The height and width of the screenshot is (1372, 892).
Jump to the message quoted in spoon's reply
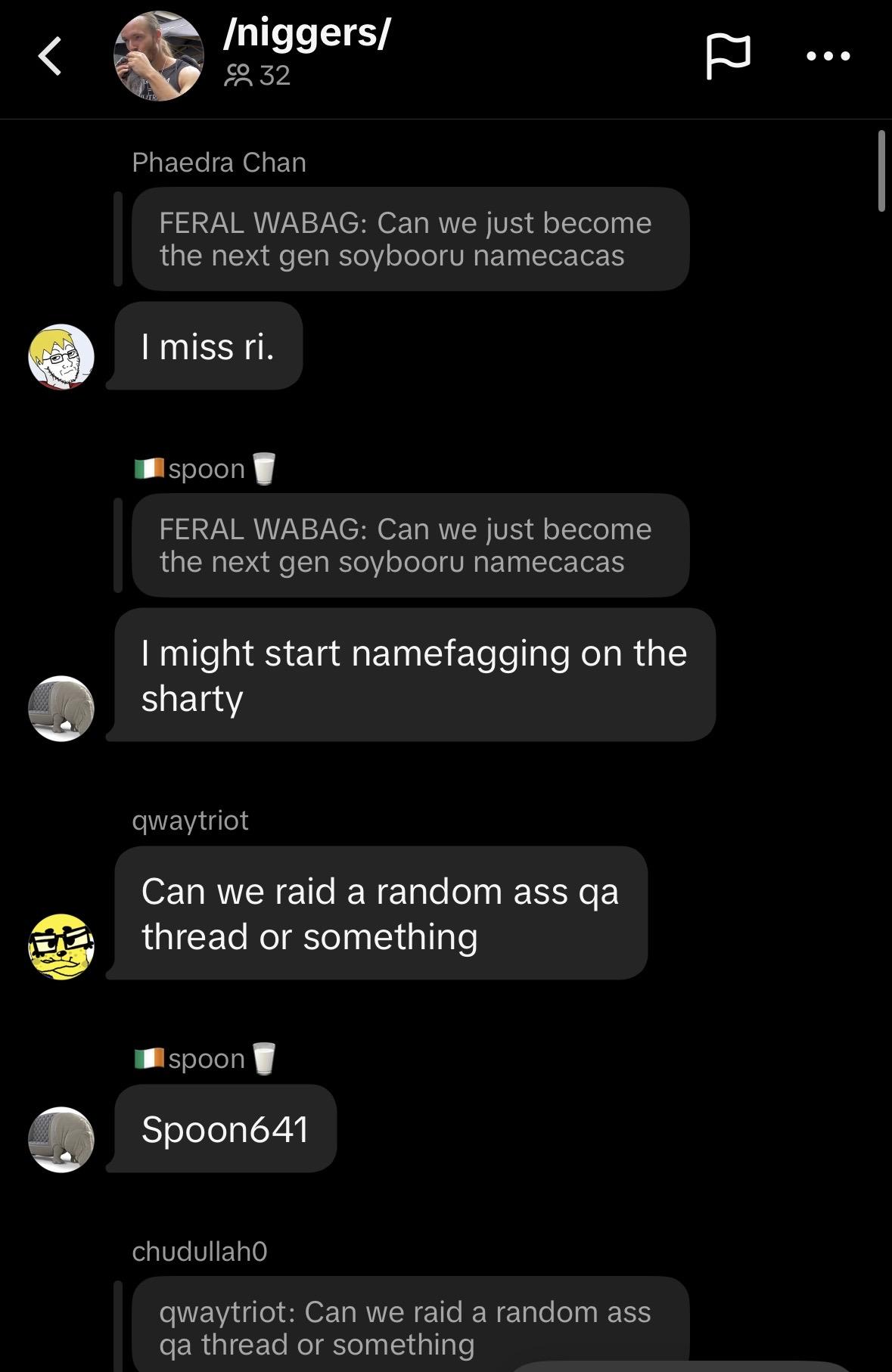coord(409,545)
